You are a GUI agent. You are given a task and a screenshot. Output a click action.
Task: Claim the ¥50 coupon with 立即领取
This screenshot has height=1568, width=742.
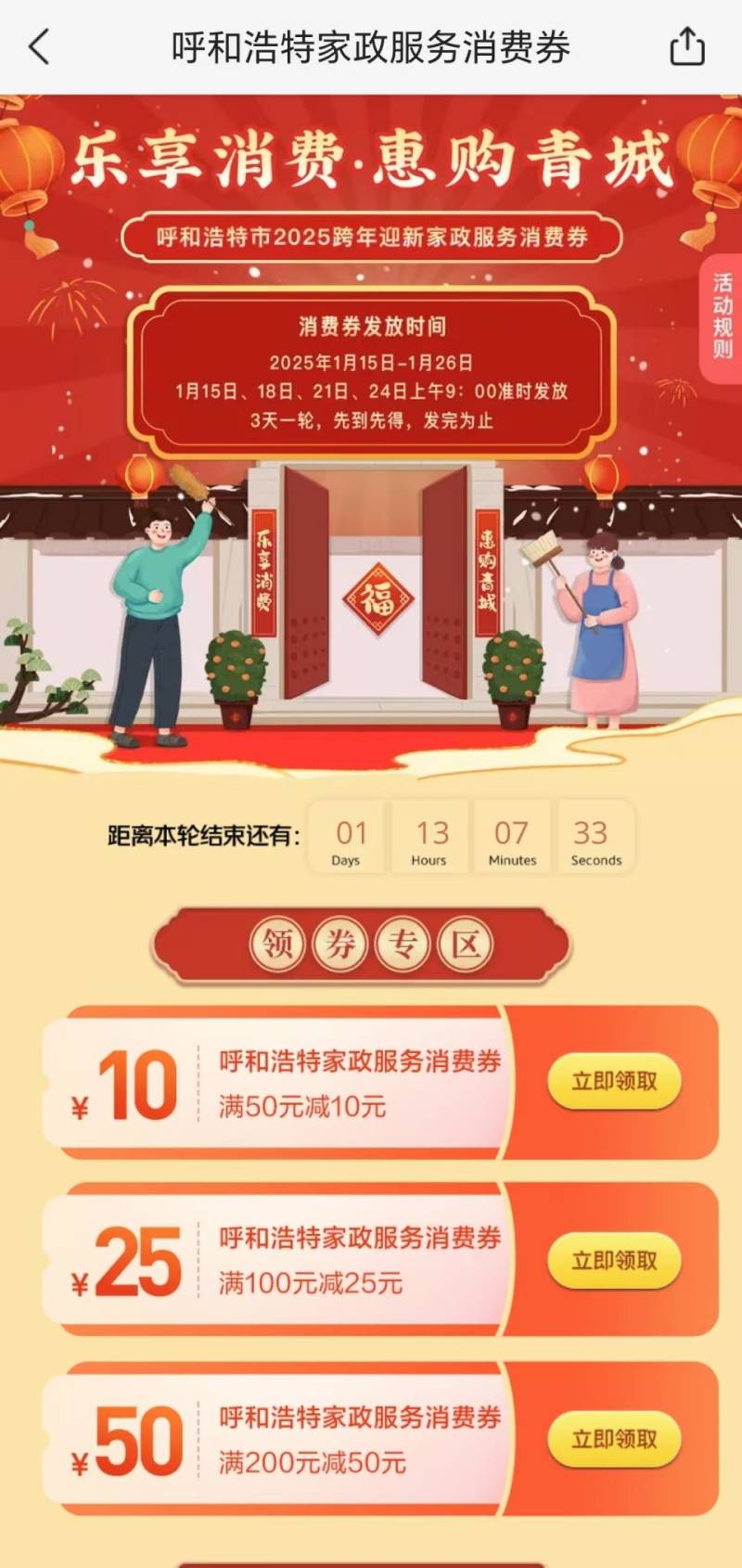point(614,1439)
